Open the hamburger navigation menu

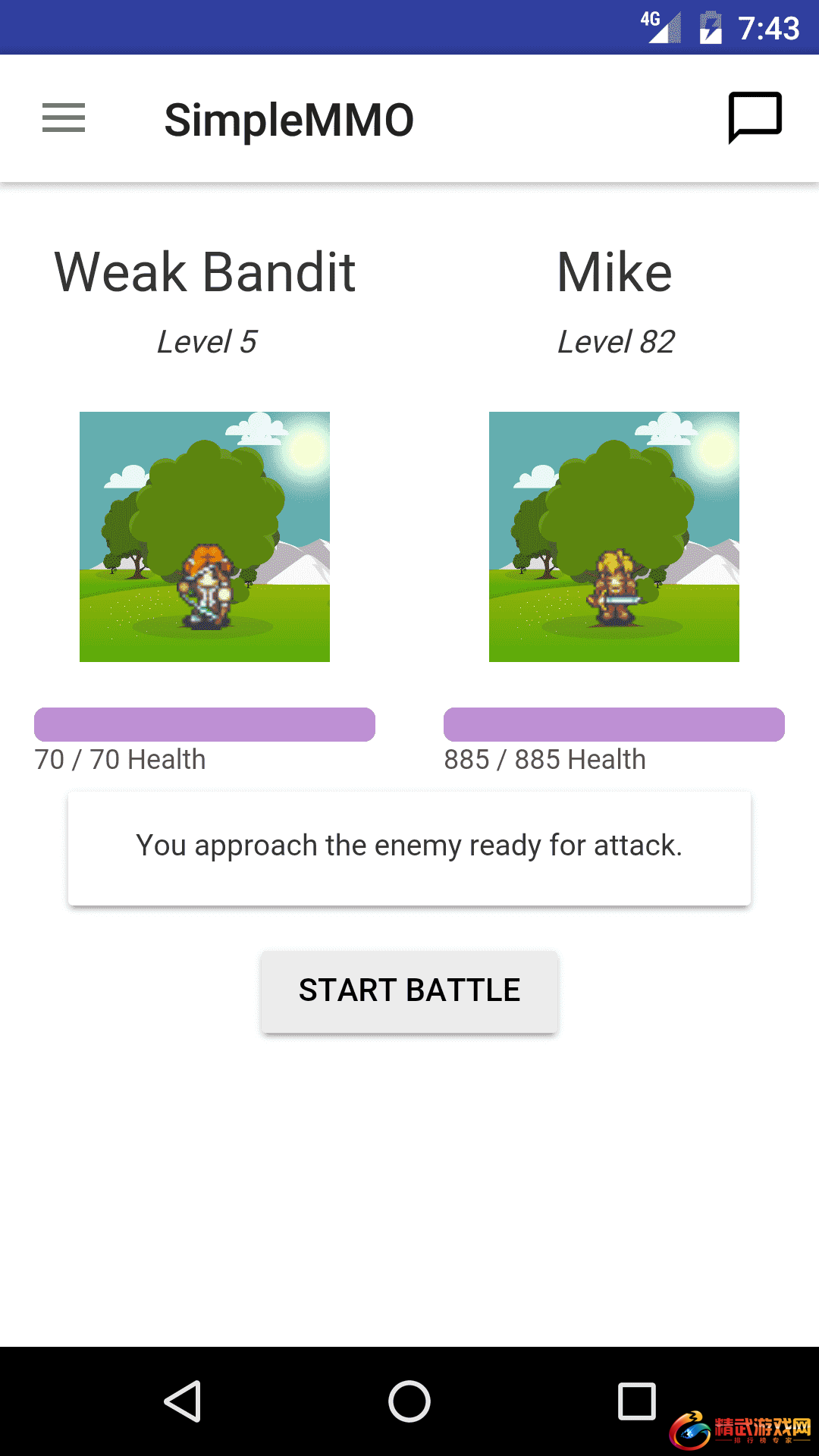click(x=64, y=118)
